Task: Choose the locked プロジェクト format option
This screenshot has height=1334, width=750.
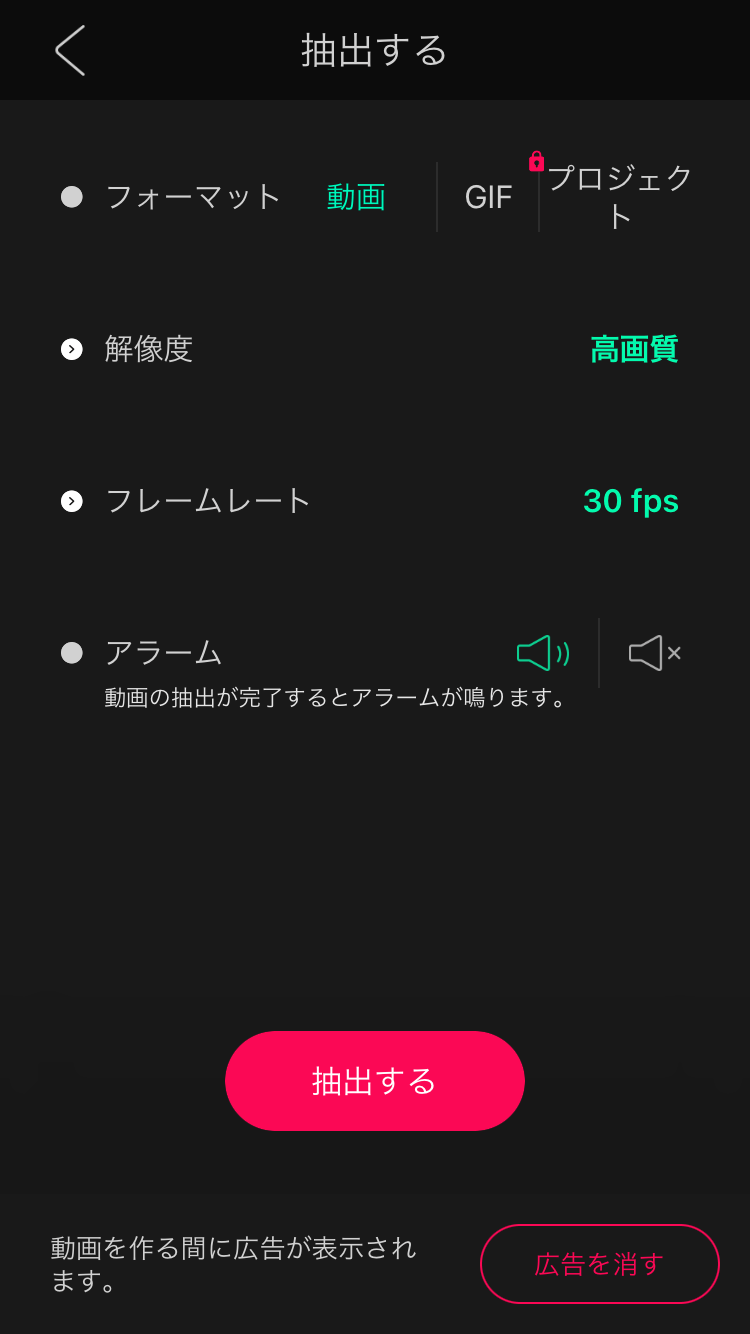Action: 620,196
